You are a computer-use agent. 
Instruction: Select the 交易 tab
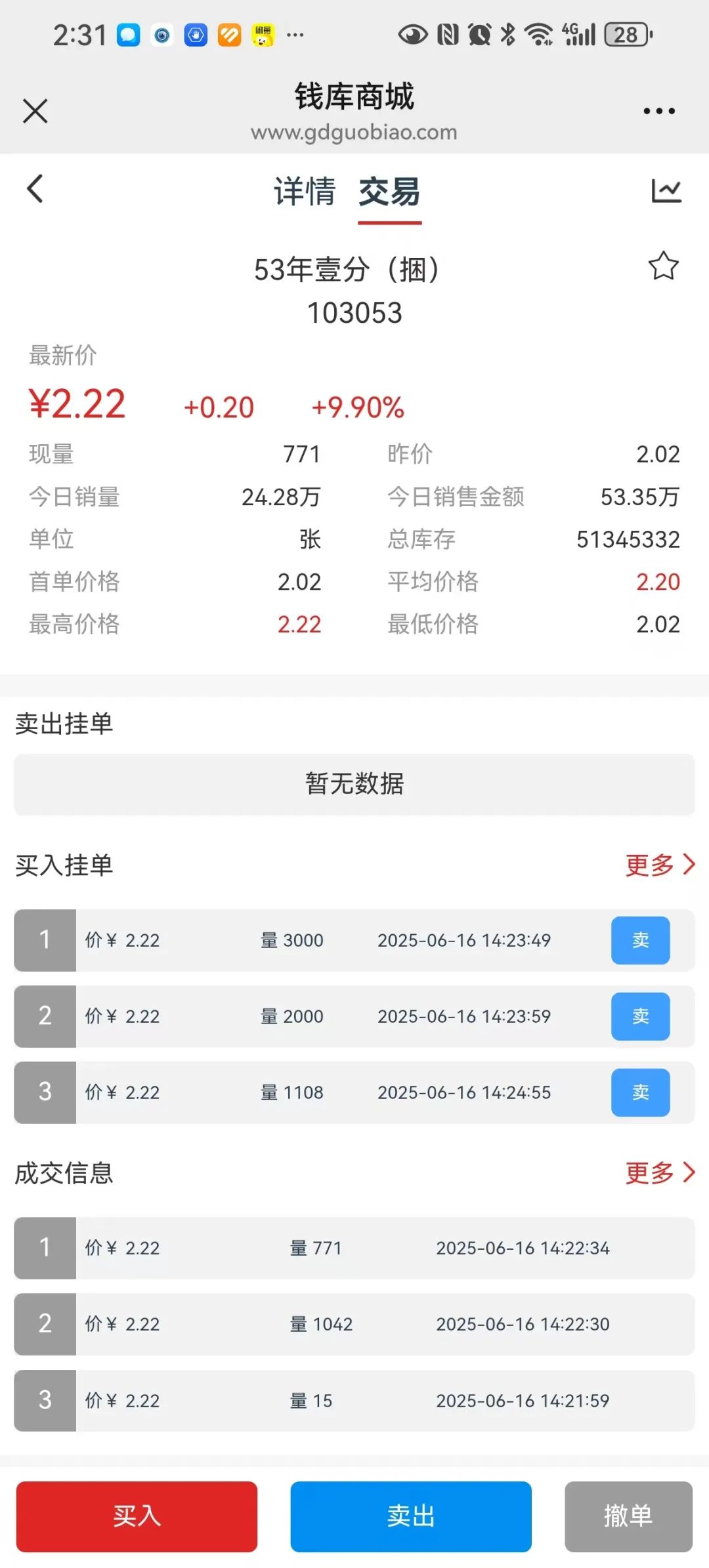click(x=389, y=192)
